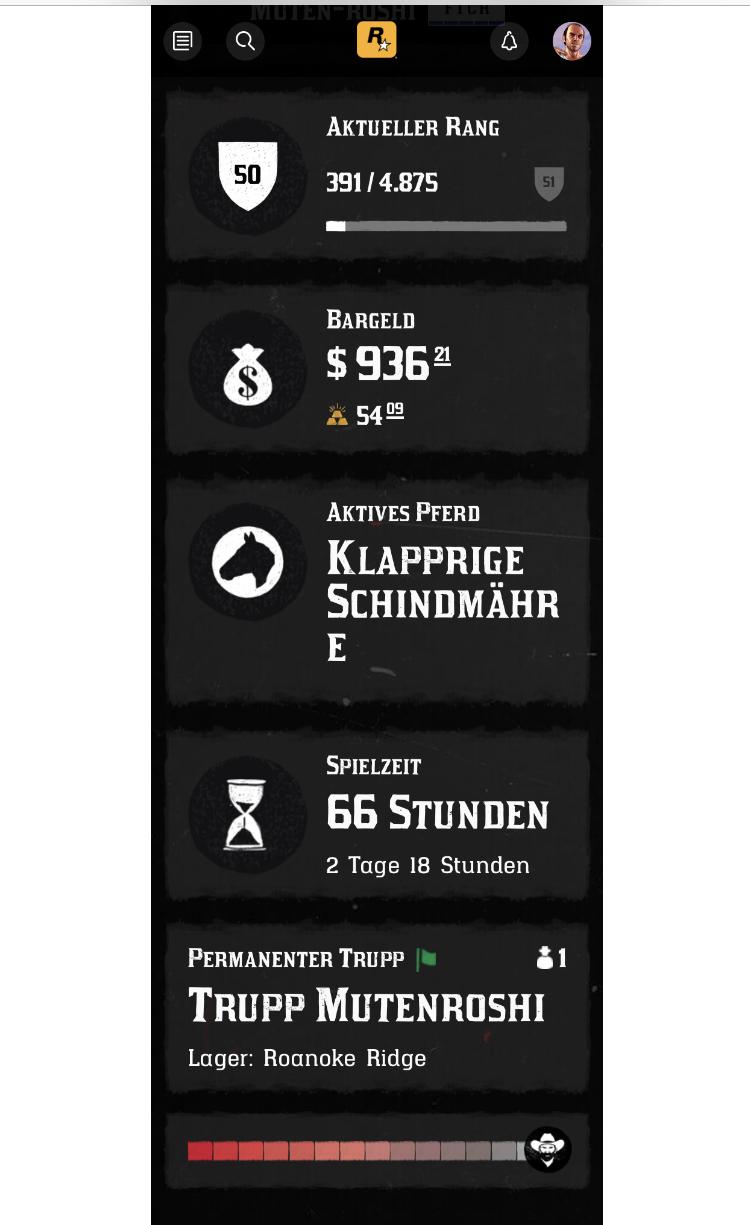Open the notifications bell
The width and height of the screenshot is (750, 1225).
[509, 41]
